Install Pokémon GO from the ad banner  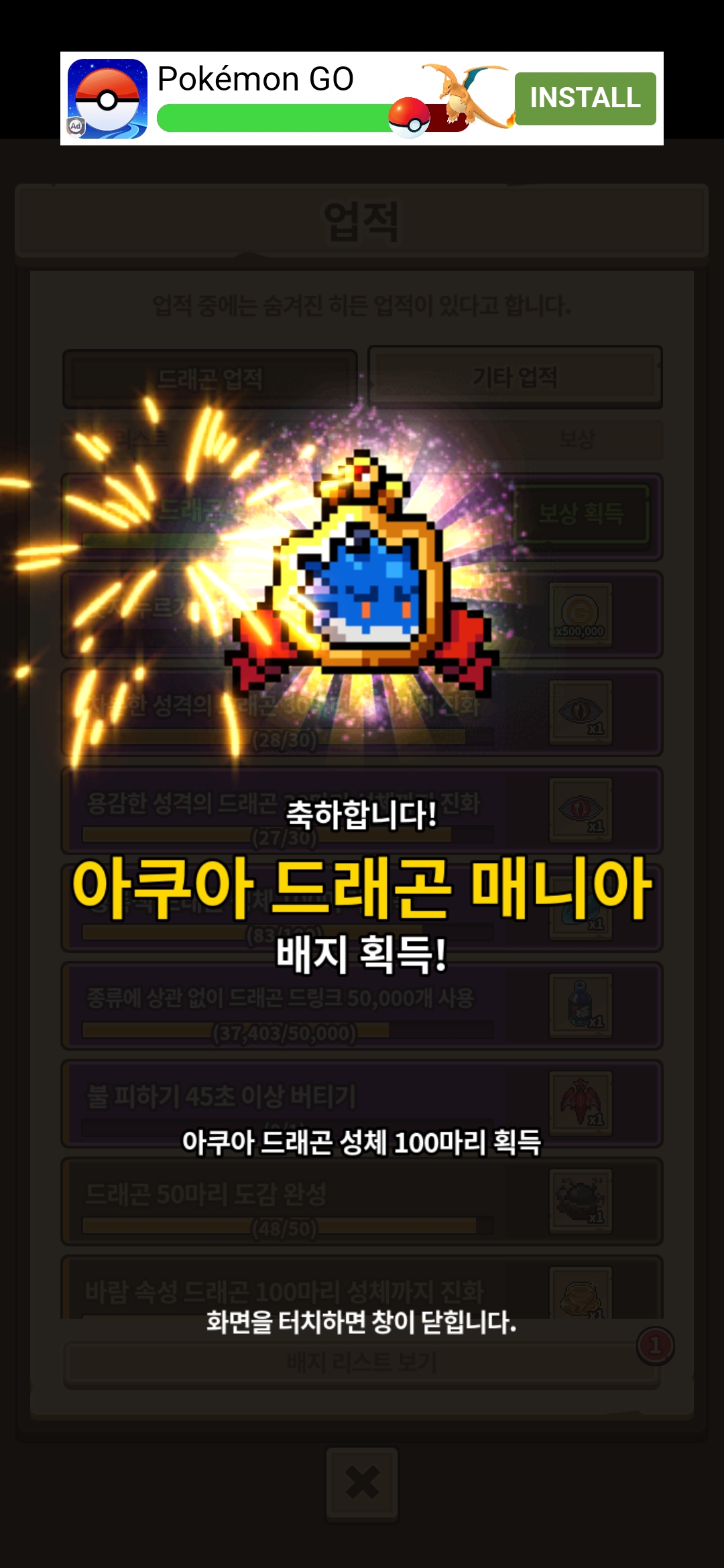tap(585, 99)
